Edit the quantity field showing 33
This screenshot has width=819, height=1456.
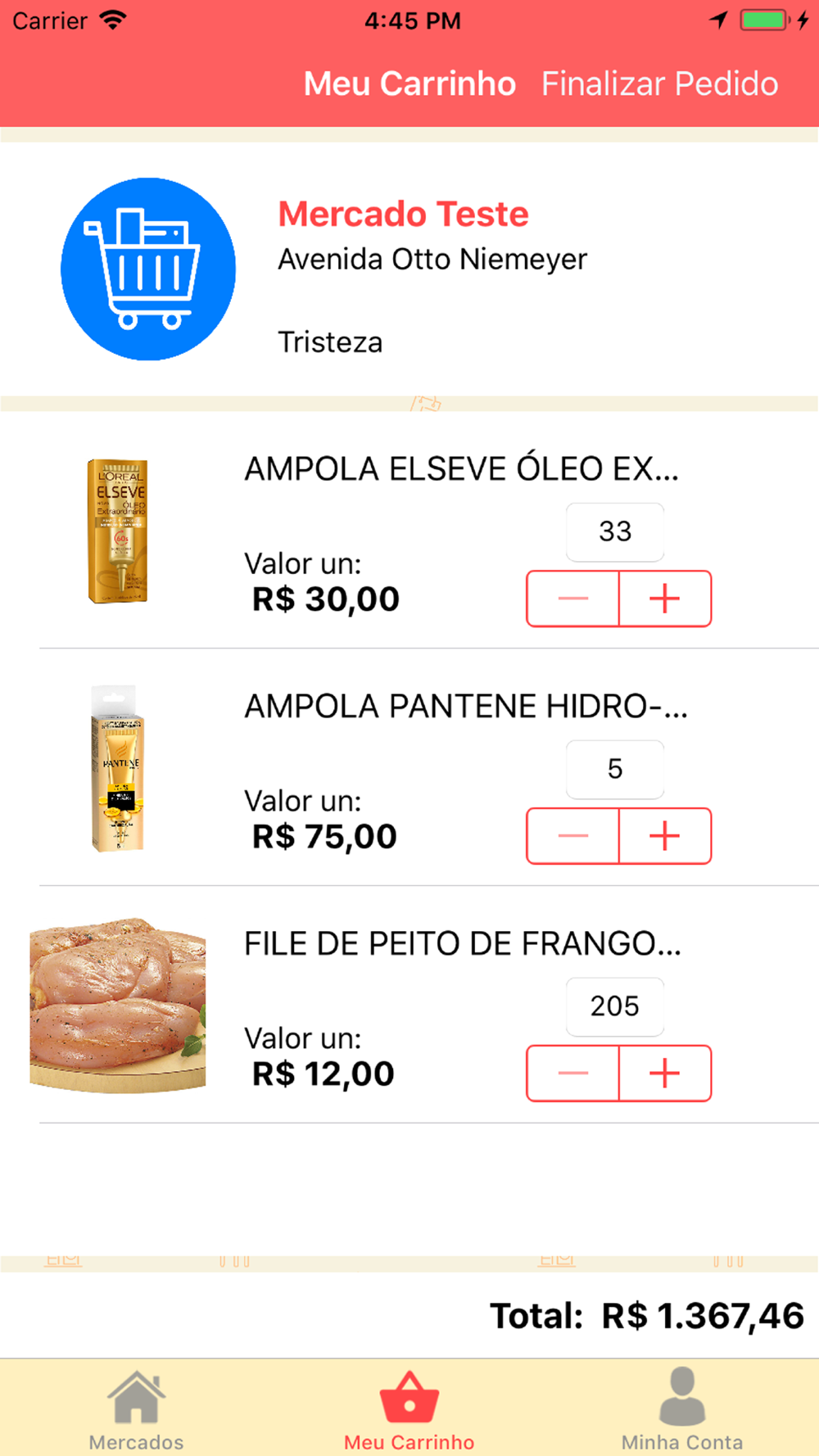click(x=615, y=531)
